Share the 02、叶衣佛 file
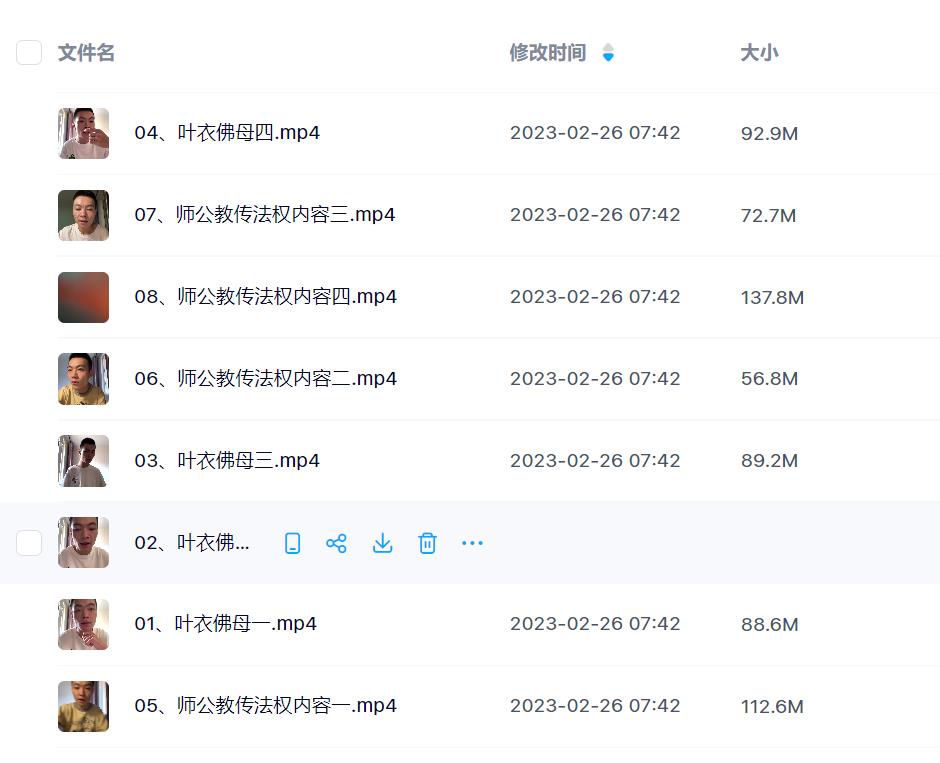This screenshot has width=940, height=763. click(x=336, y=543)
